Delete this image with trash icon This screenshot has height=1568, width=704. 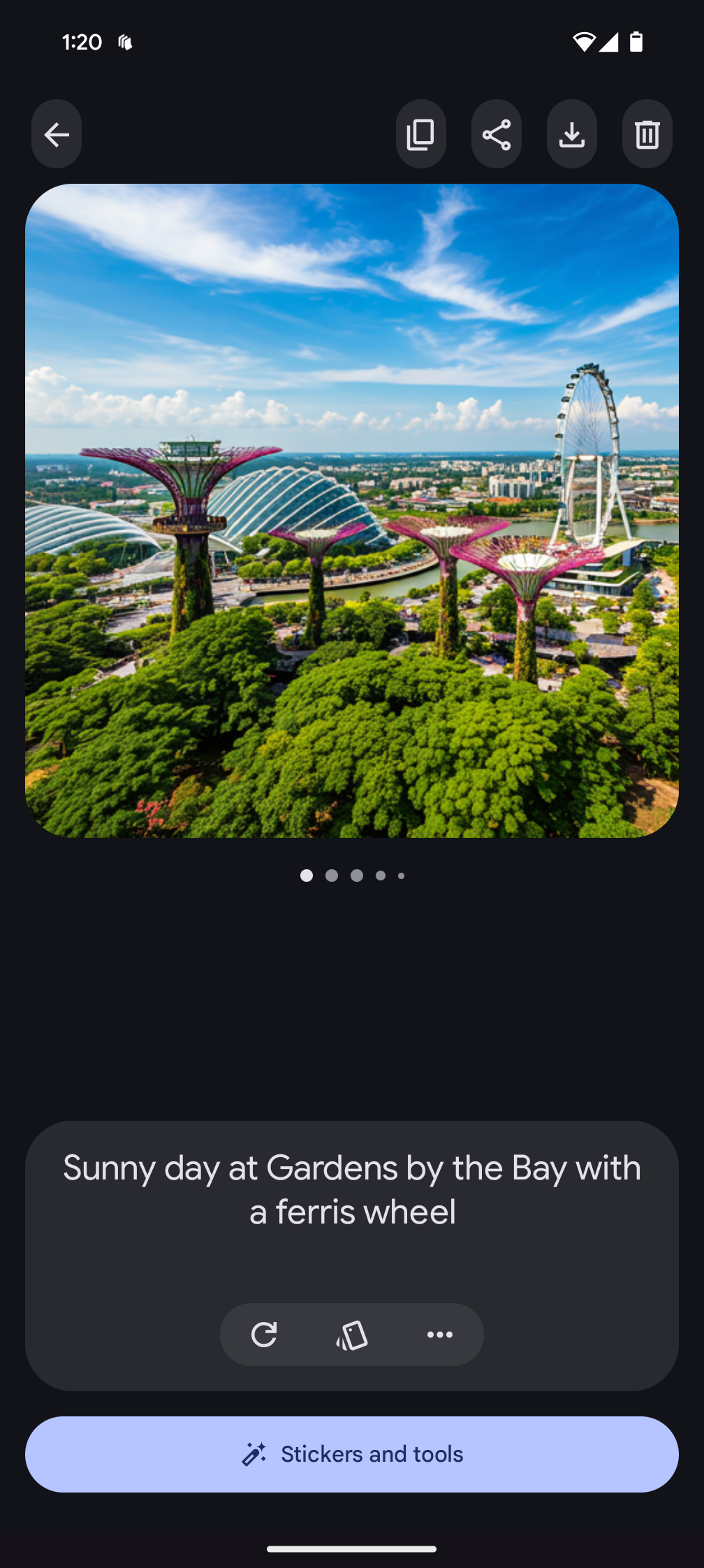(x=647, y=134)
